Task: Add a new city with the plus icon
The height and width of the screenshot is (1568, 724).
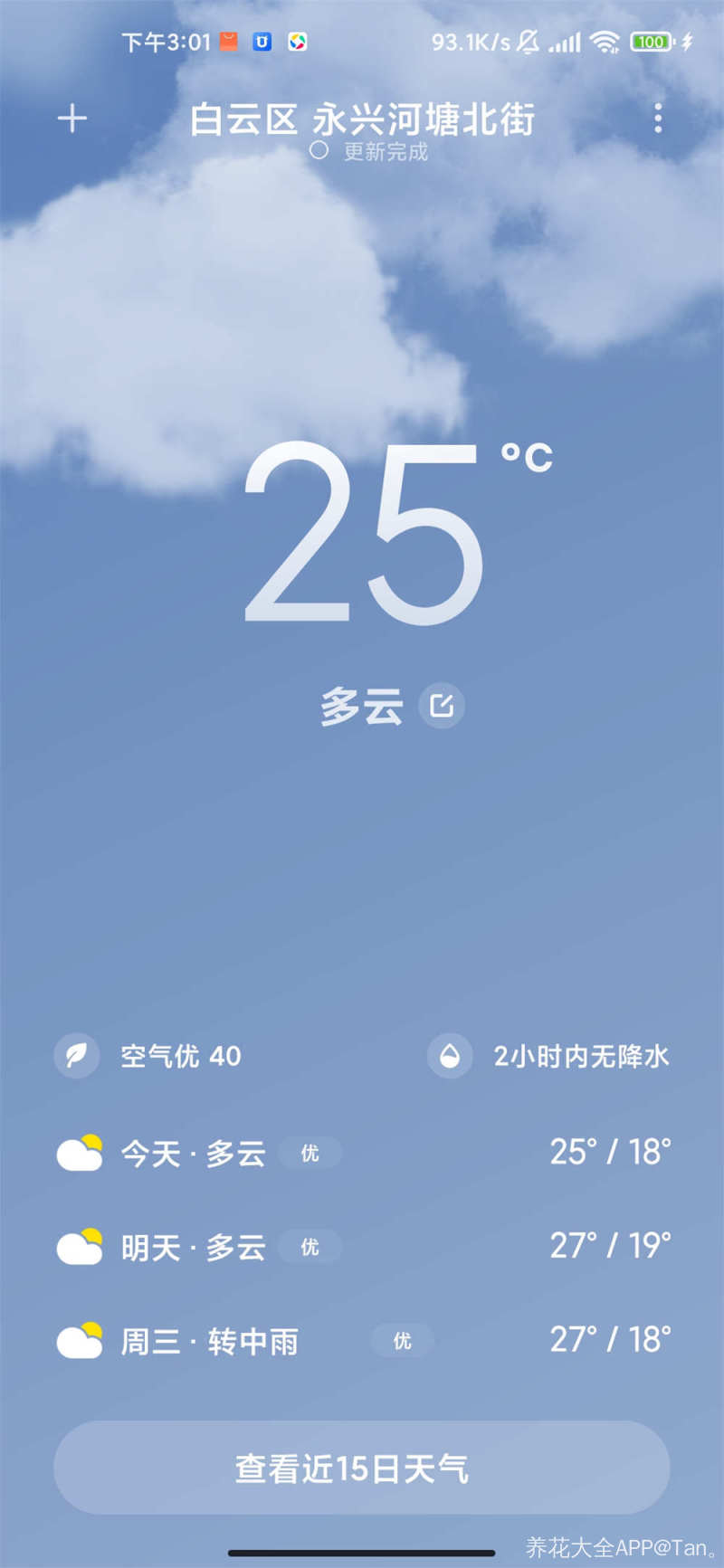Action: (72, 119)
